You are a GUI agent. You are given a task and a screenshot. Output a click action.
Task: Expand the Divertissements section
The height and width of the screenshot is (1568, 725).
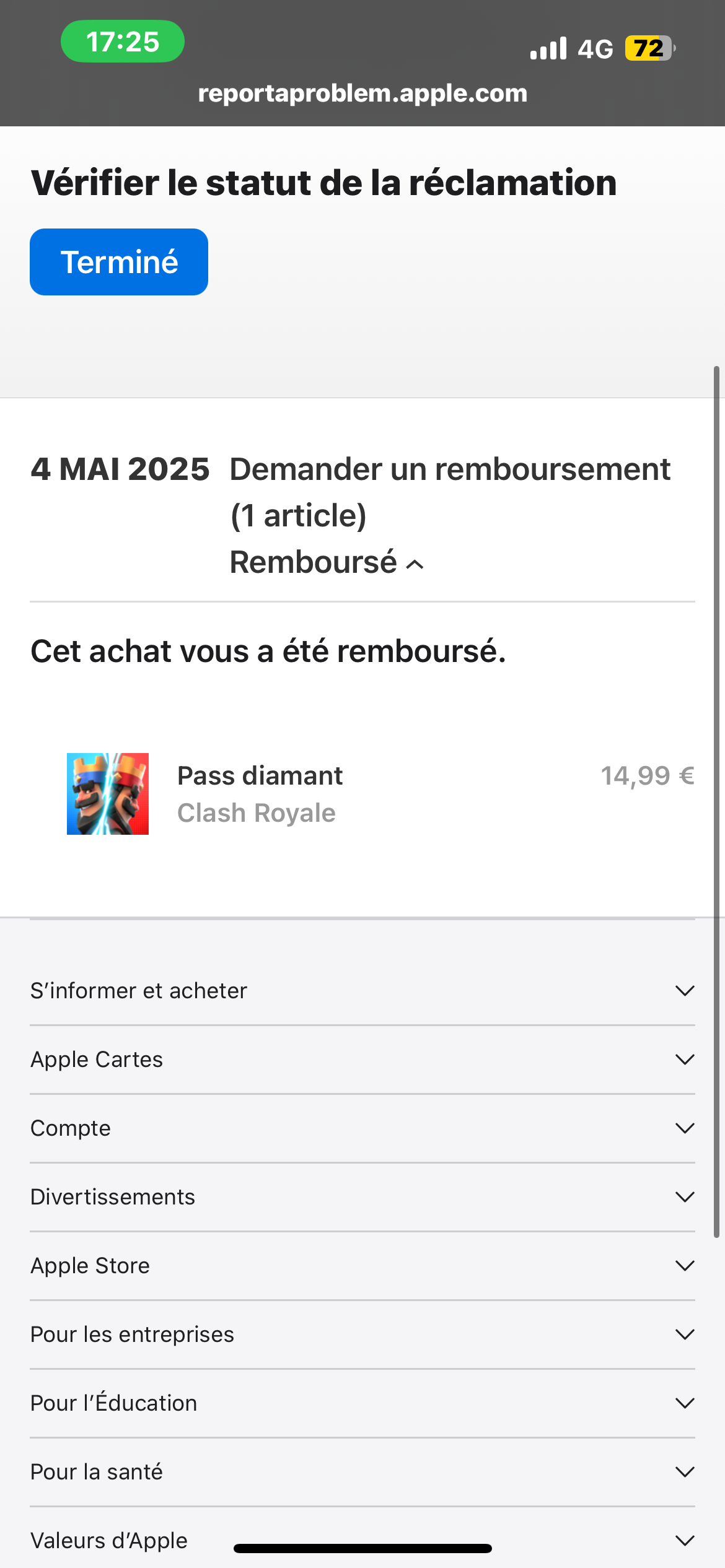(362, 1197)
